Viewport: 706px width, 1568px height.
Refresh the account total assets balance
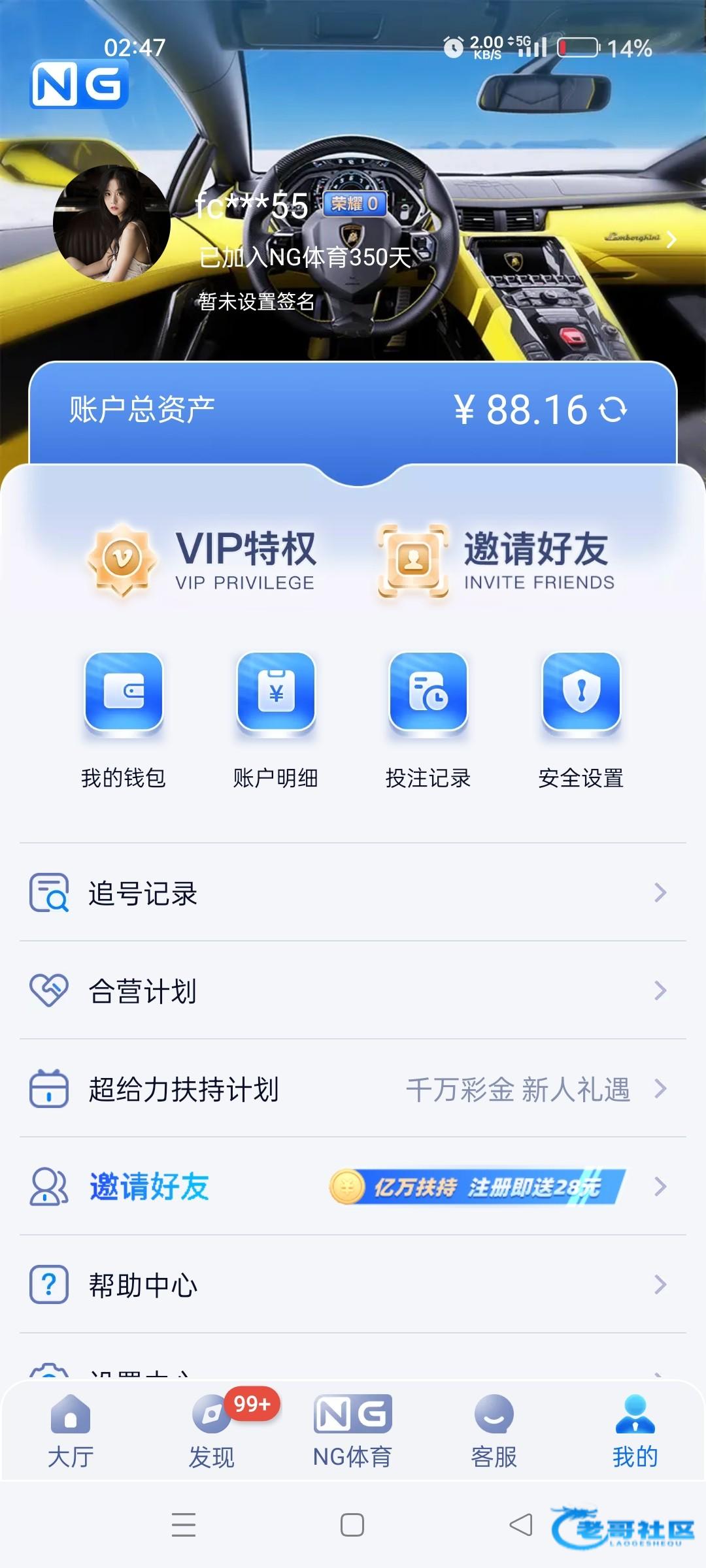613,410
